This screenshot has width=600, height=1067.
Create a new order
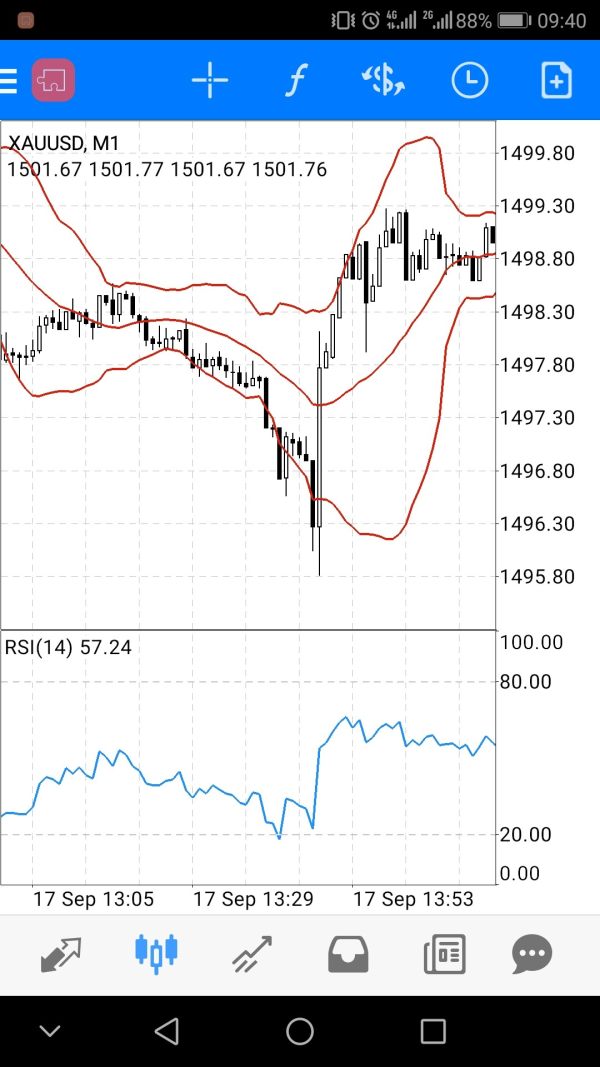(x=556, y=80)
